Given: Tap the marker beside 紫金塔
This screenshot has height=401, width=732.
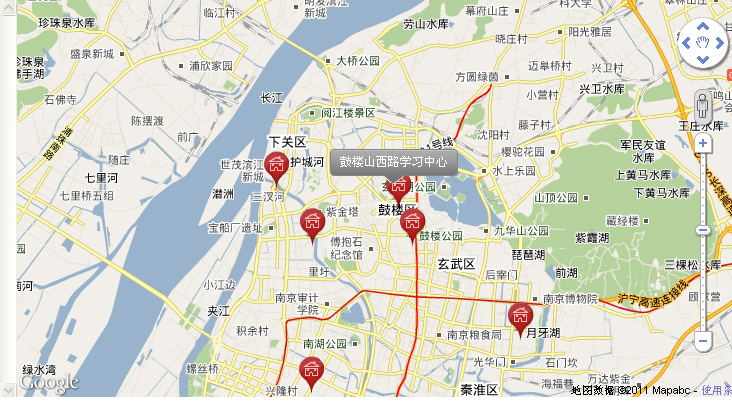Looking at the screenshot, I should (312, 221).
